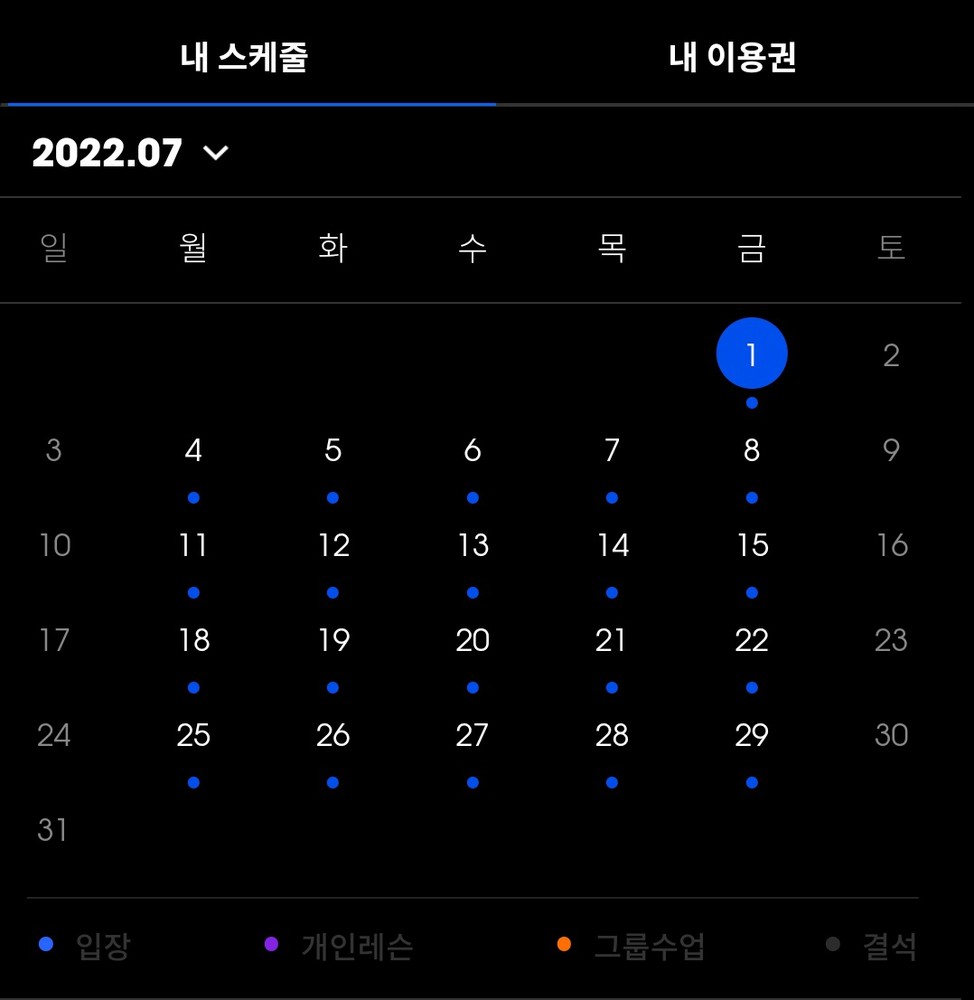Tap date 29 on the calendar
Image resolution: width=974 pixels, height=1000 pixels.
(752, 736)
